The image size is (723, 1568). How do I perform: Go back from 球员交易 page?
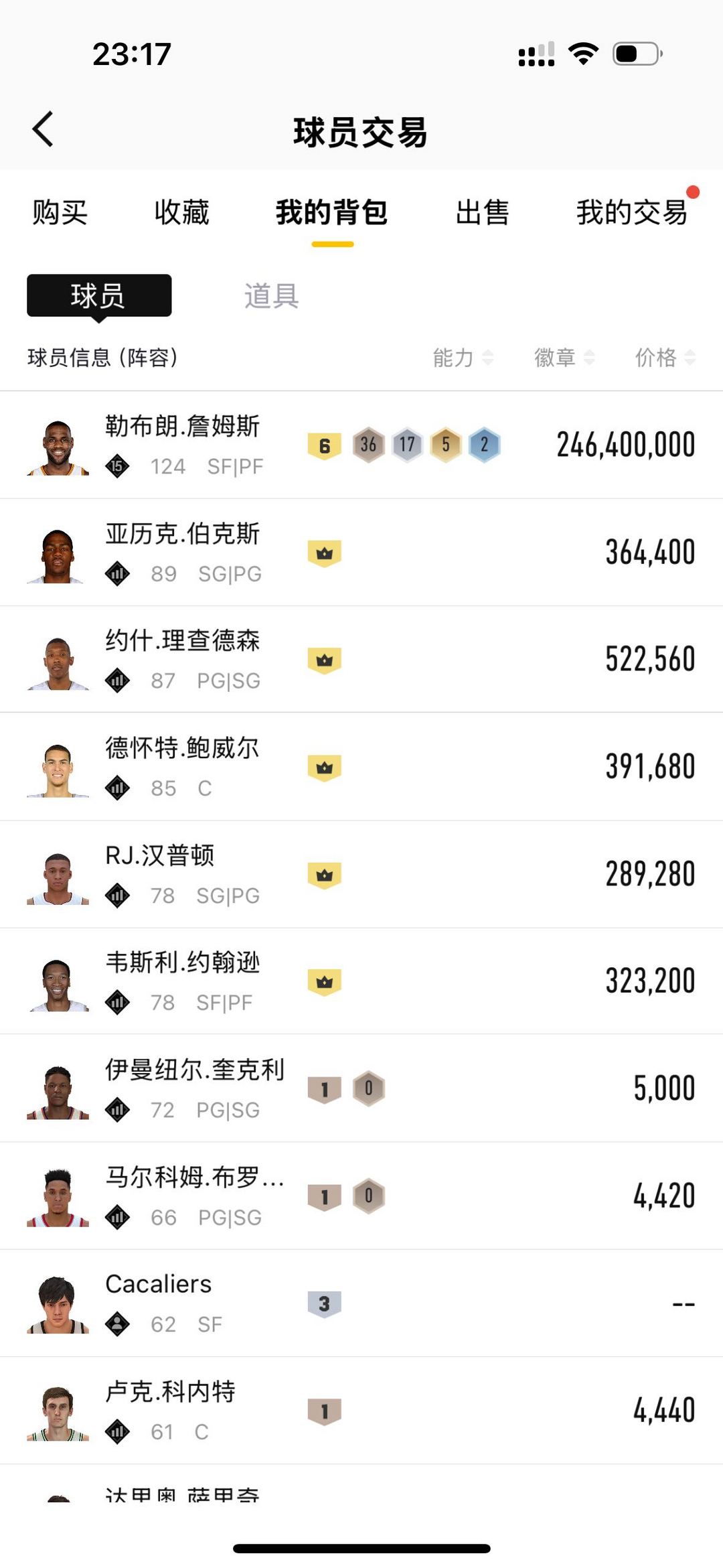[43, 129]
